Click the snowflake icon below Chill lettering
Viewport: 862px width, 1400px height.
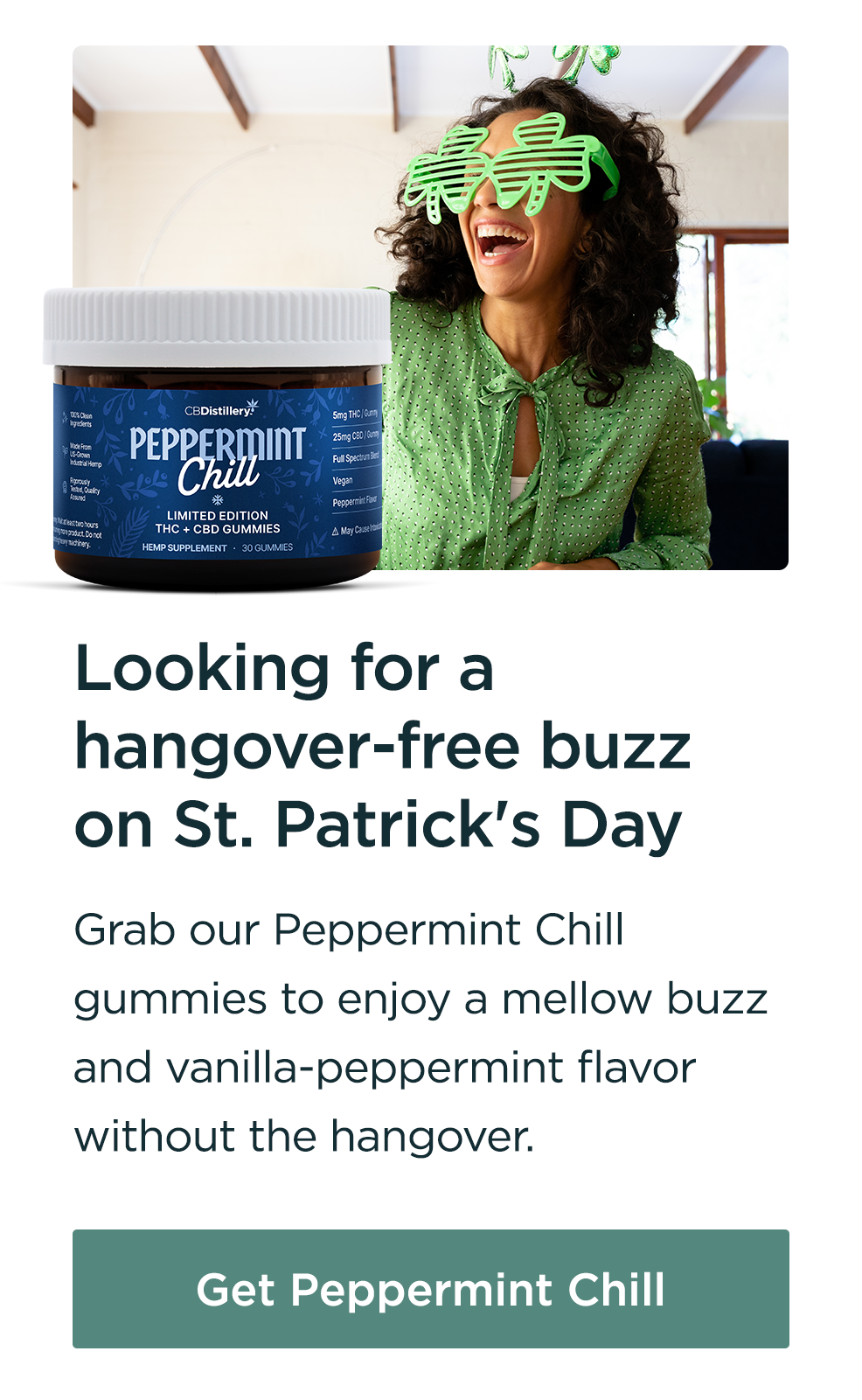tap(216, 498)
